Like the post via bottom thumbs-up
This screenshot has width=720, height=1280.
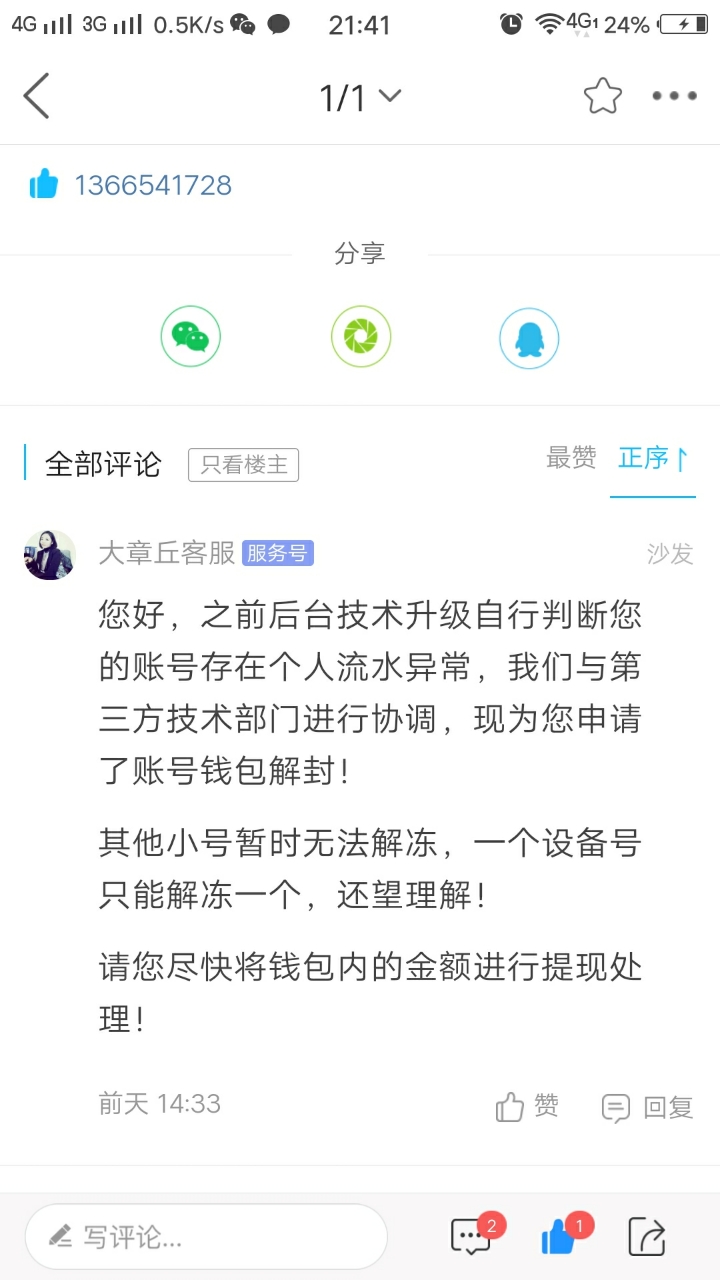[559, 1237]
